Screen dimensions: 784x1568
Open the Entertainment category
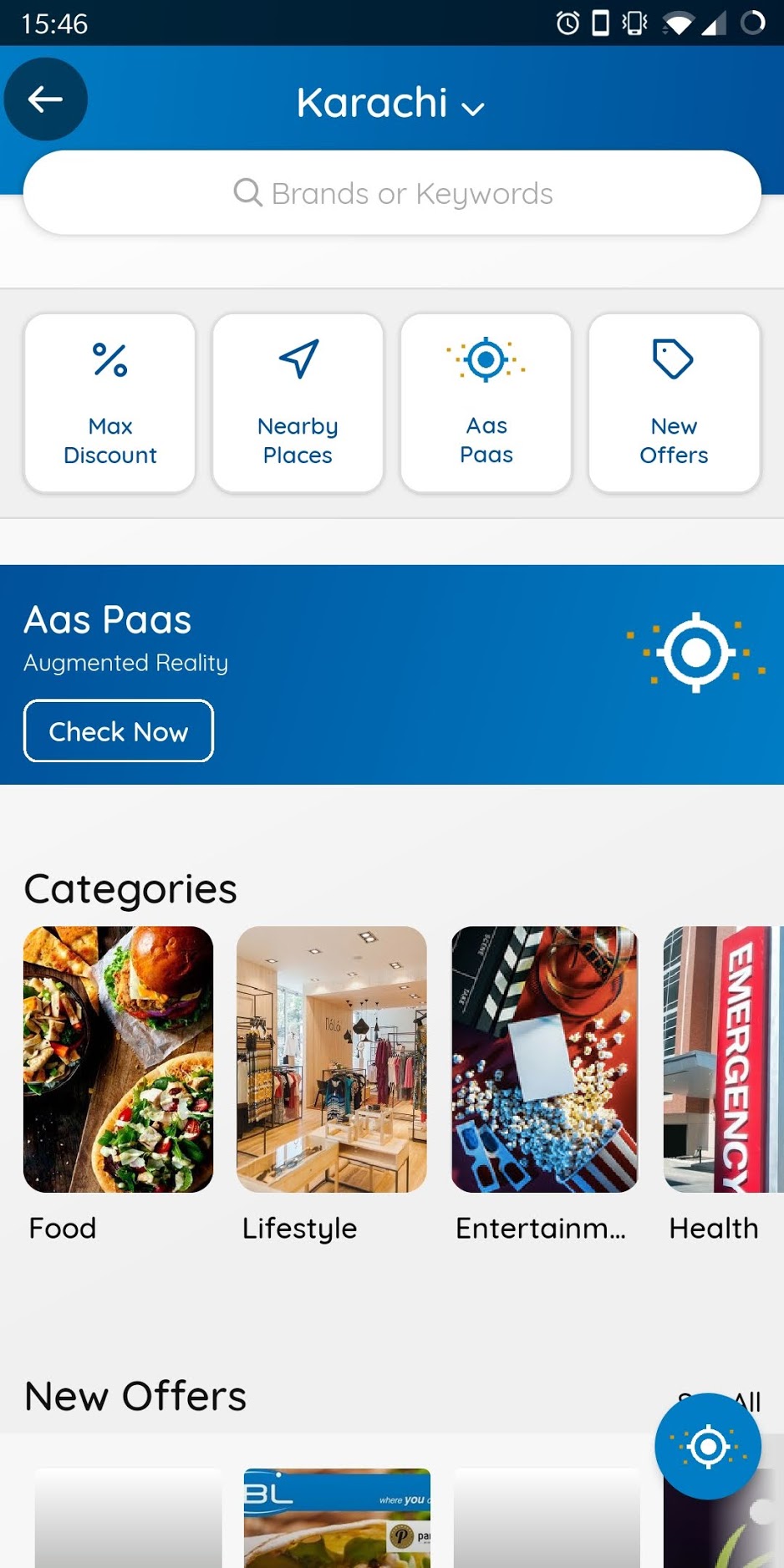(x=544, y=1059)
